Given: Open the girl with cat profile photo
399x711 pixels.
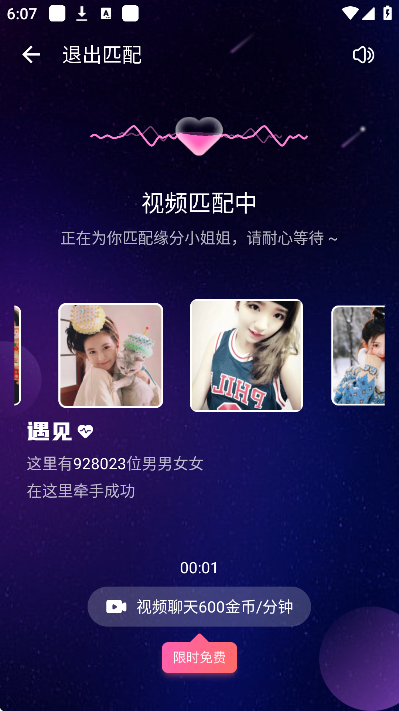Looking at the screenshot, I should click(111, 356).
